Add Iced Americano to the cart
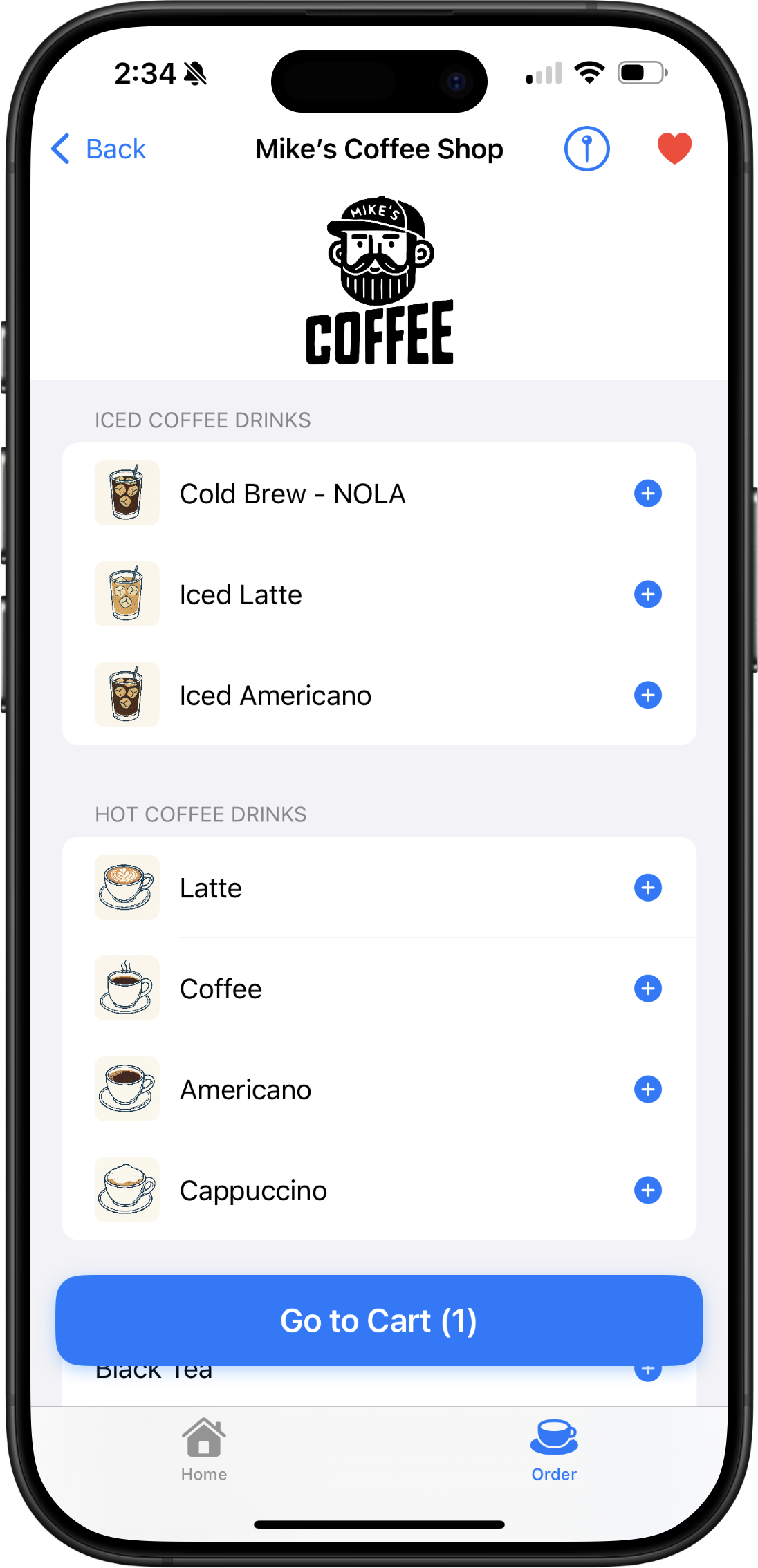The image size is (758, 1568). tap(647, 696)
